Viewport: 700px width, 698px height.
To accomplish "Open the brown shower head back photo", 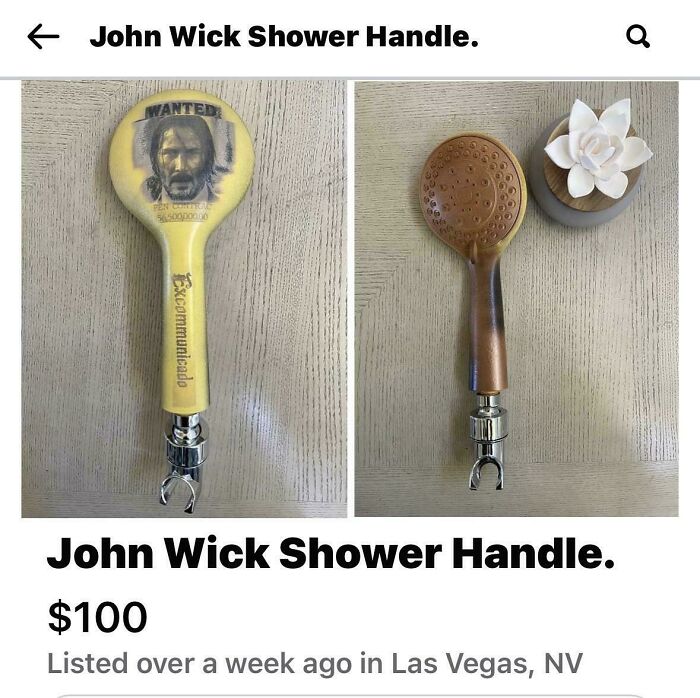I will click(516, 298).
